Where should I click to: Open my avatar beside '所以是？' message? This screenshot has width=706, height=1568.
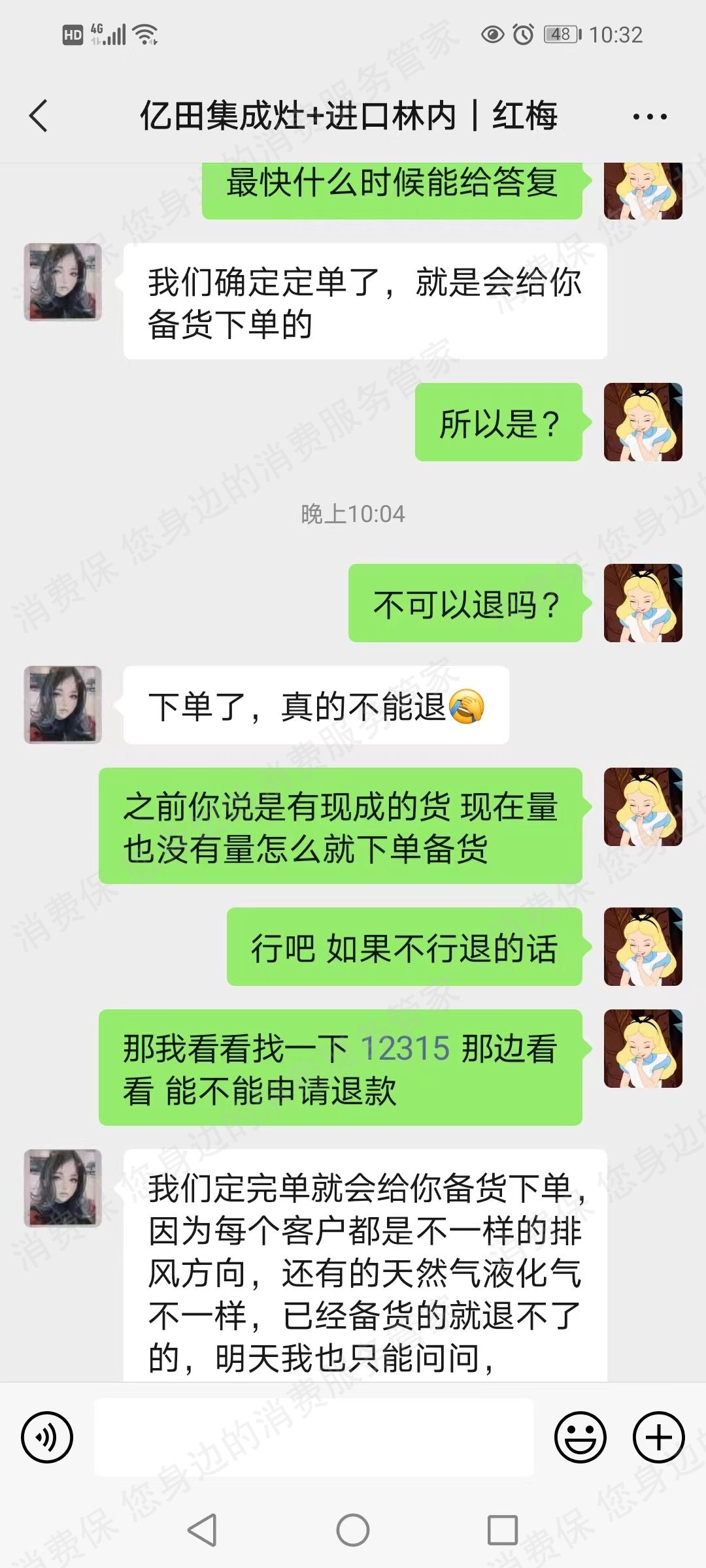[x=643, y=422]
